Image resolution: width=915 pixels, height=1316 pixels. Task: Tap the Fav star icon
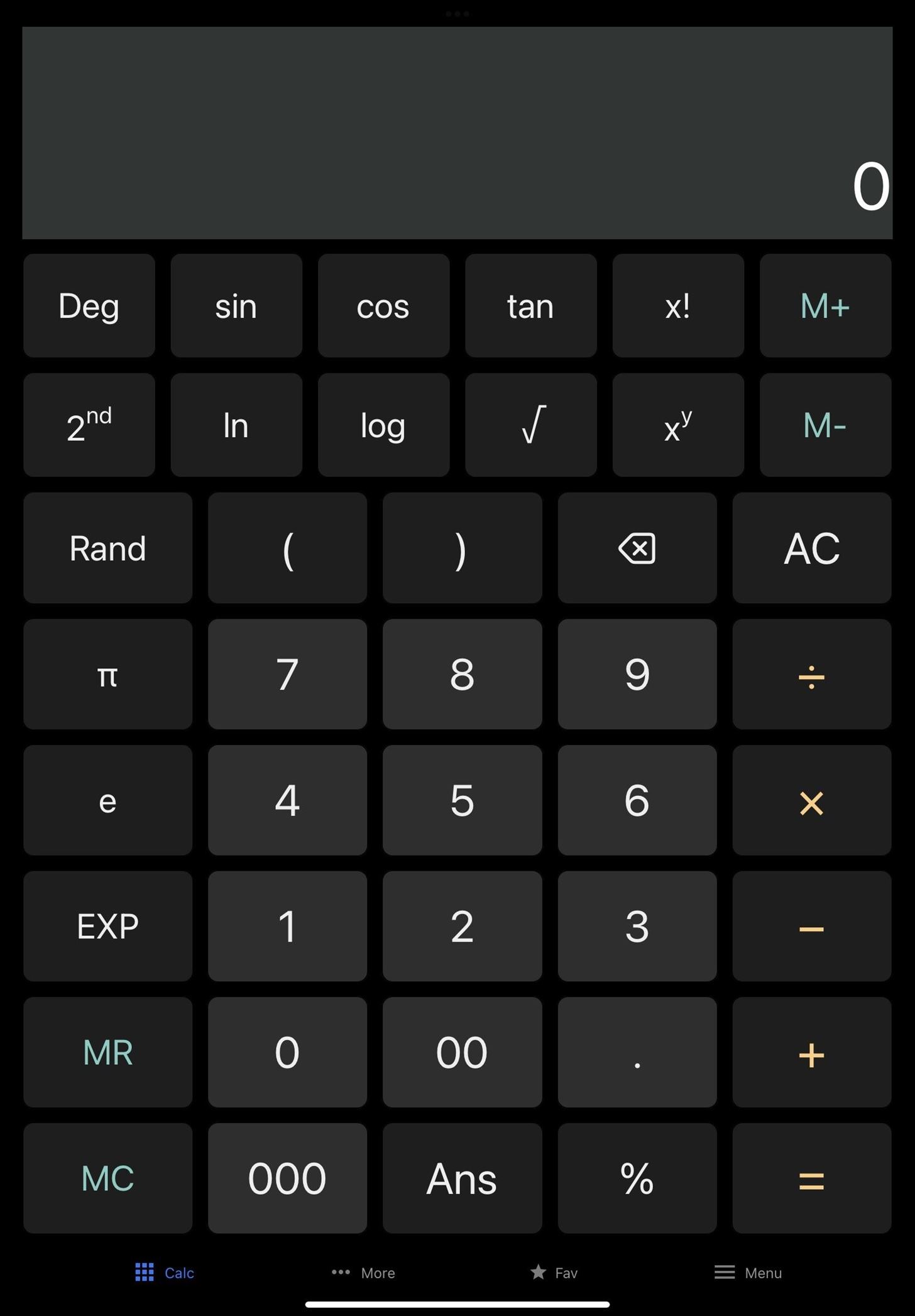tap(539, 1272)
